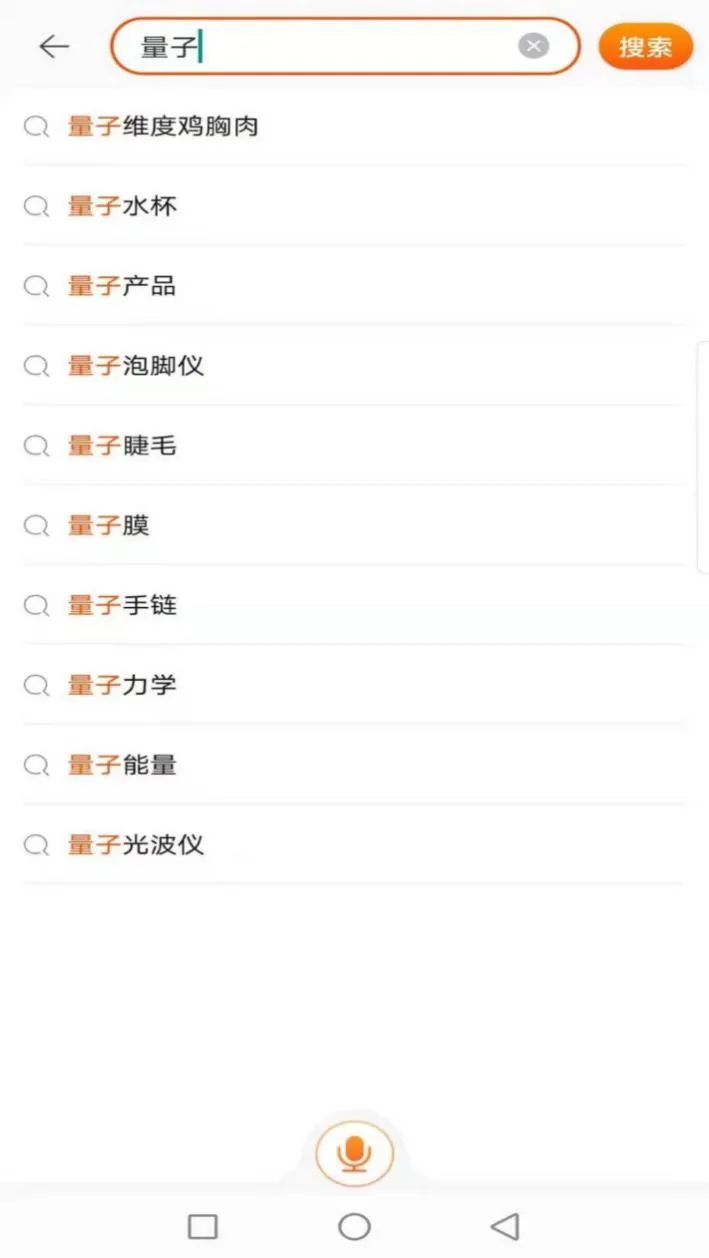Focus the search field containing 量子
709x1258 pixels.
[345, 46]
